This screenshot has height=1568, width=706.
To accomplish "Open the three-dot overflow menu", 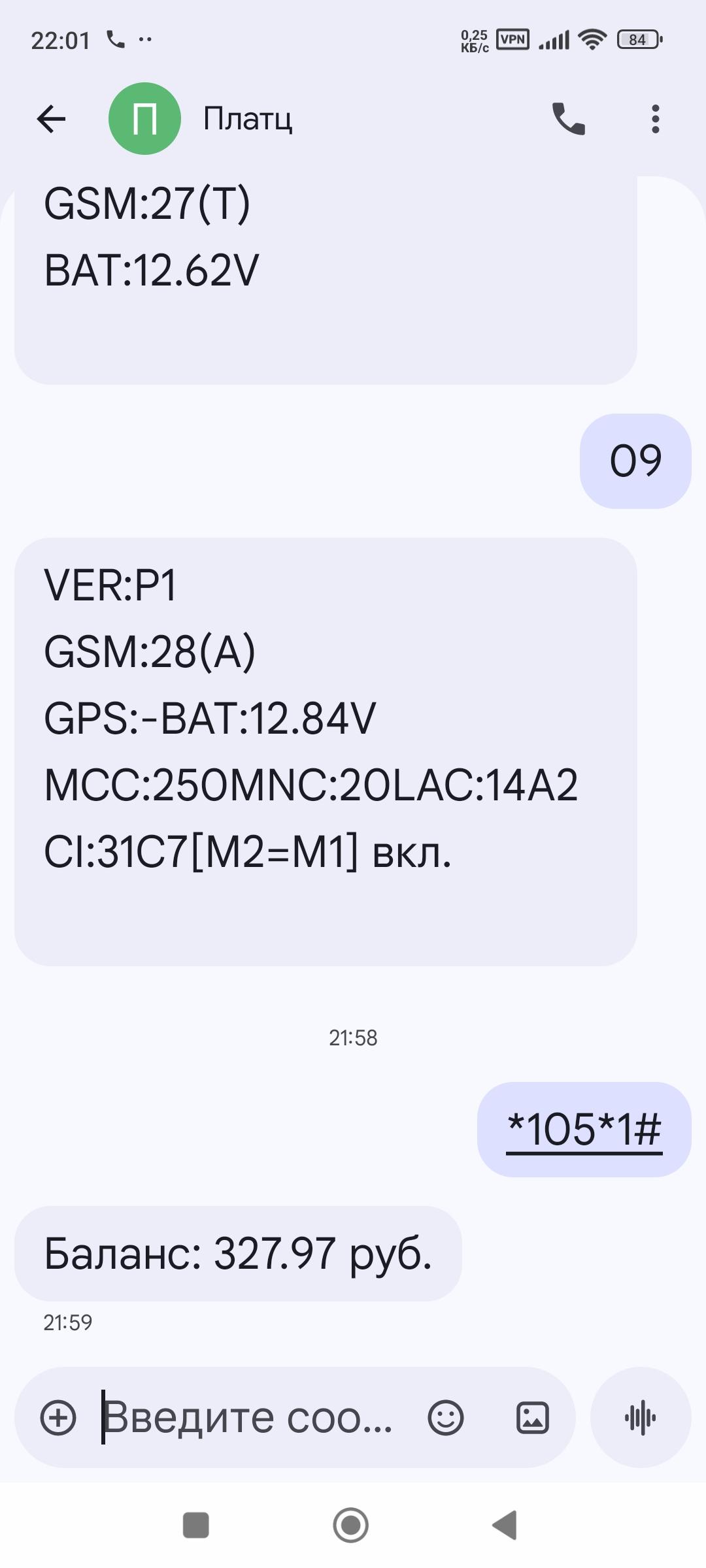I will (655, 119).
